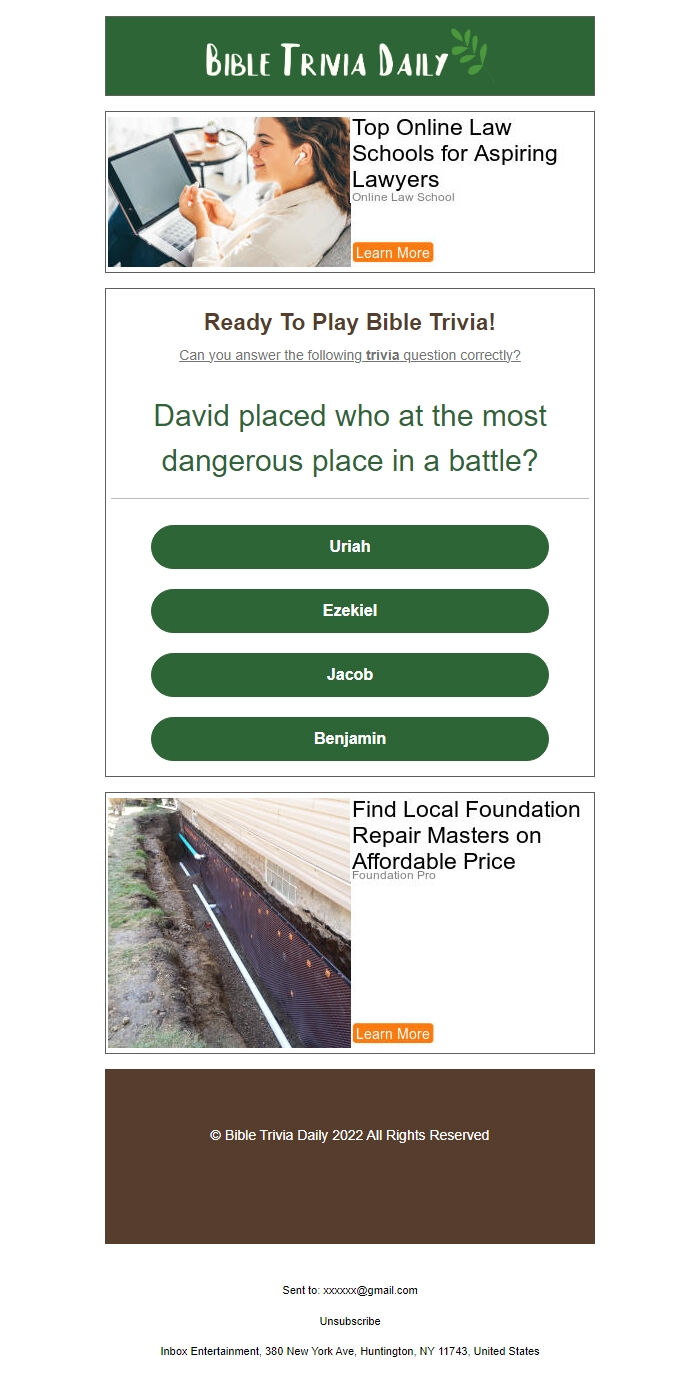The image size is (700, 1398).
Task: Open the foundation repair ad photo
Action: [x=229, y=923]
